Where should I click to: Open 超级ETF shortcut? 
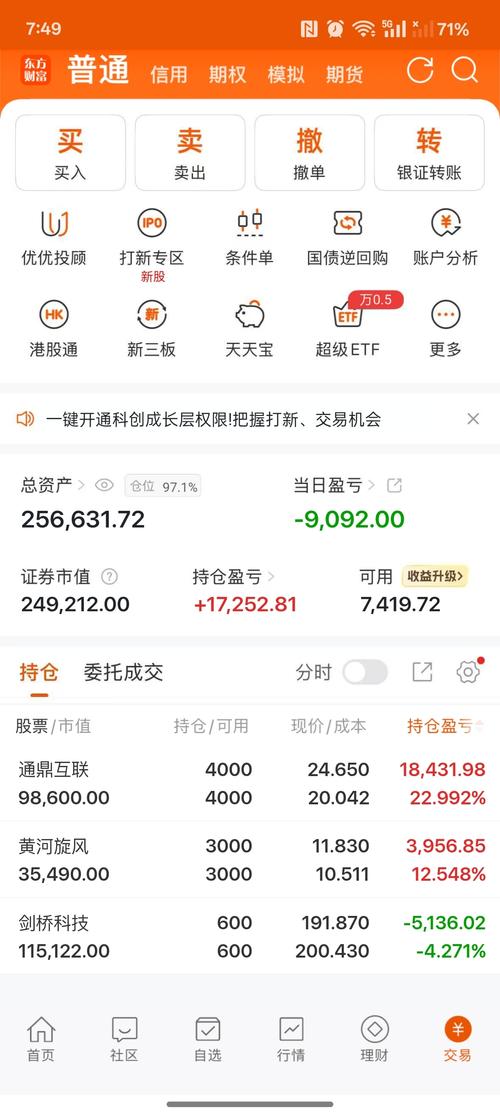[x=348, y=328]
